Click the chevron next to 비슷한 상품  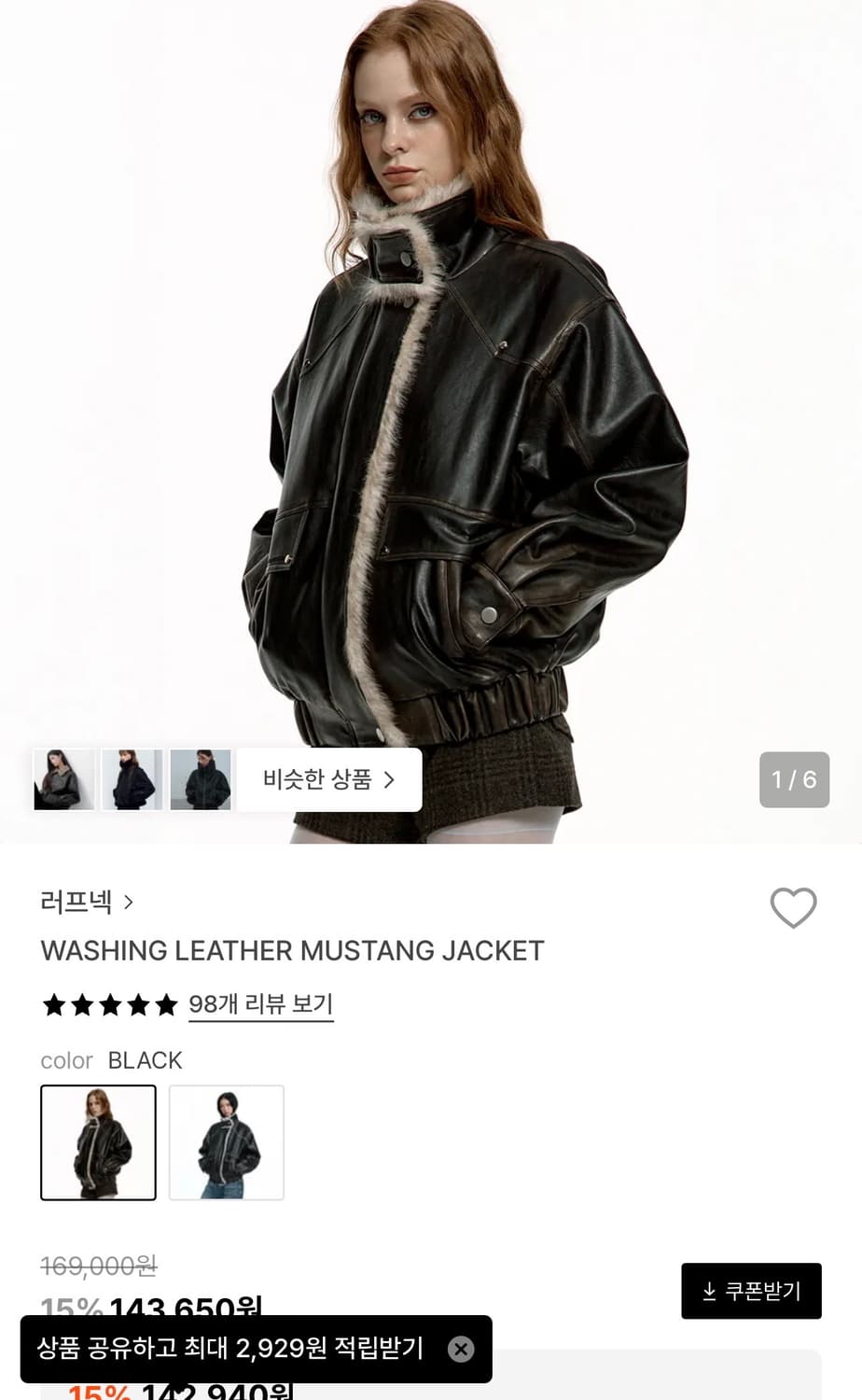coord(391,780)
